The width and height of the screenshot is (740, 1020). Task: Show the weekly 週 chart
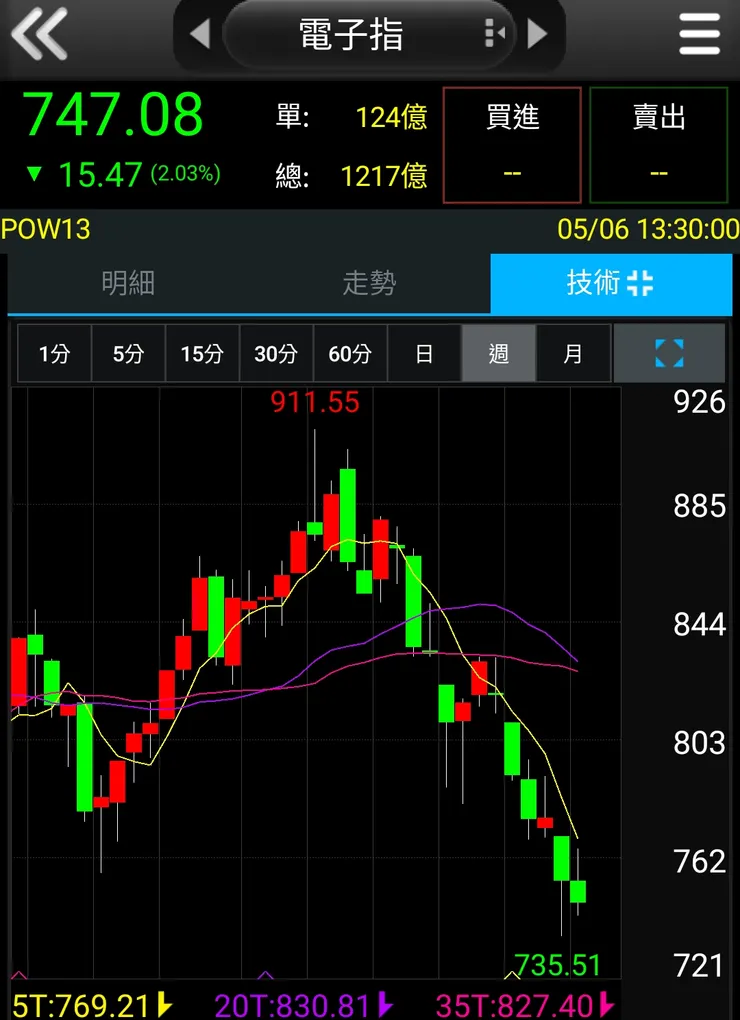tap(498, 353)
